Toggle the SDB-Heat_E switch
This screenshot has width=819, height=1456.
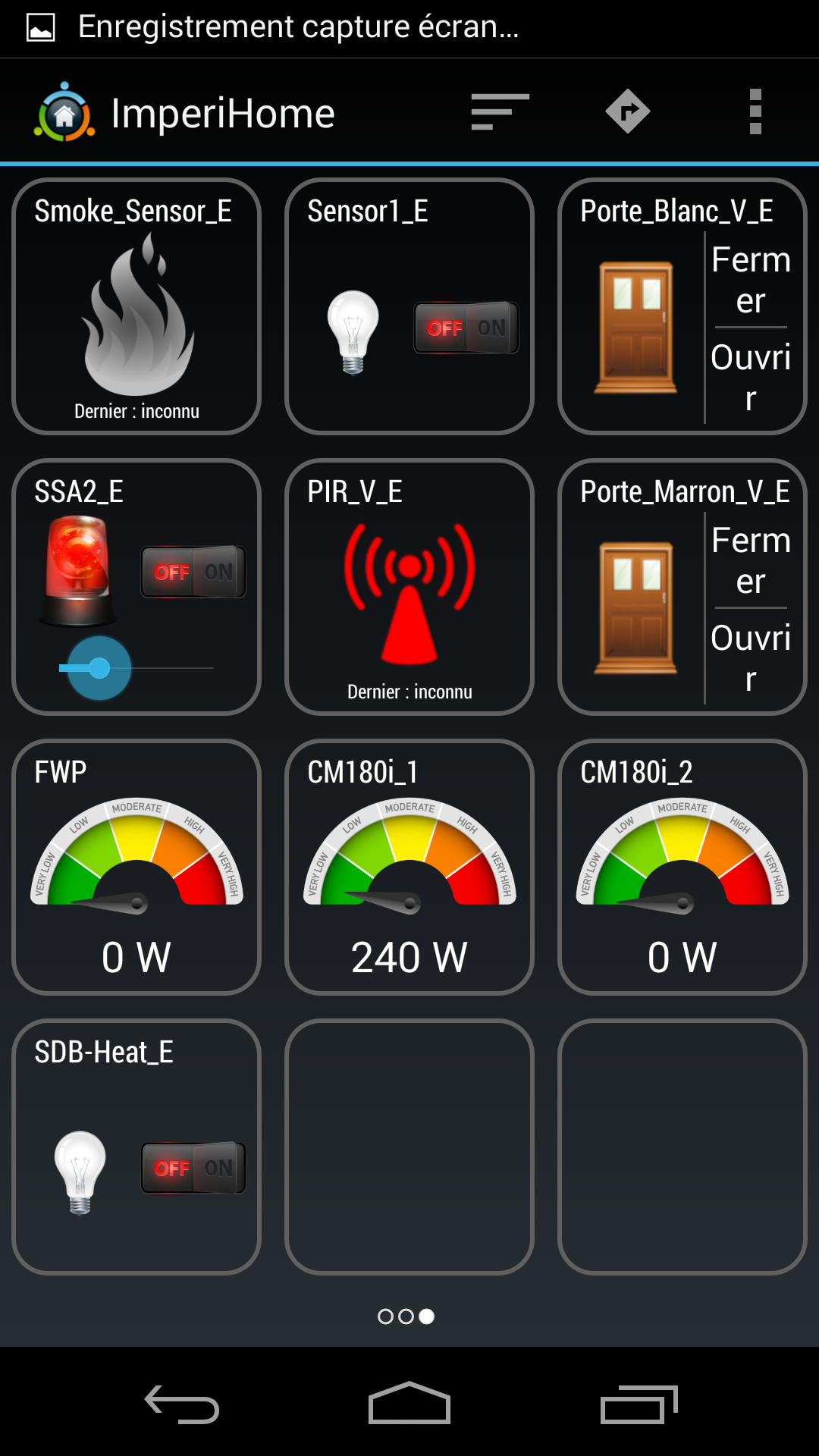193,1168
